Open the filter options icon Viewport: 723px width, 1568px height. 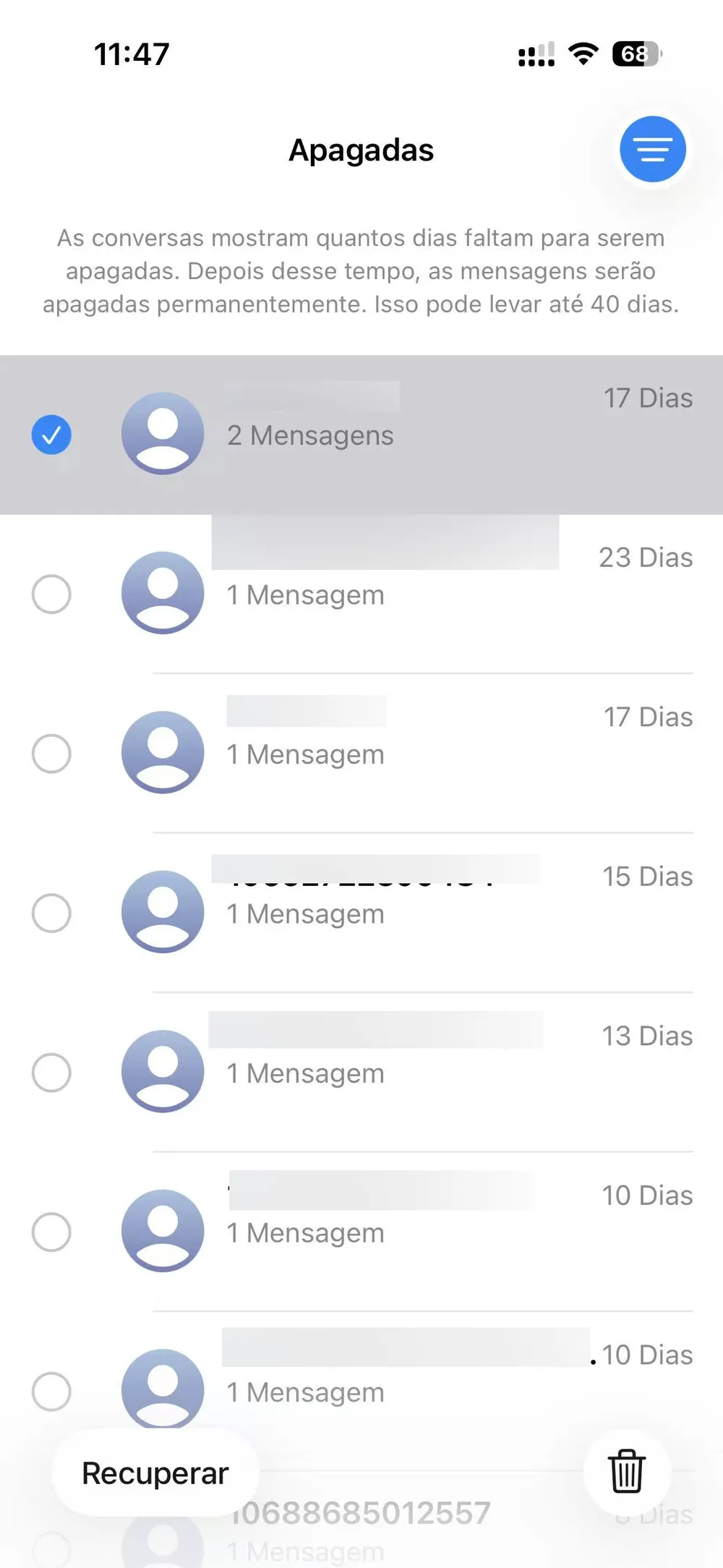(651, 149)
